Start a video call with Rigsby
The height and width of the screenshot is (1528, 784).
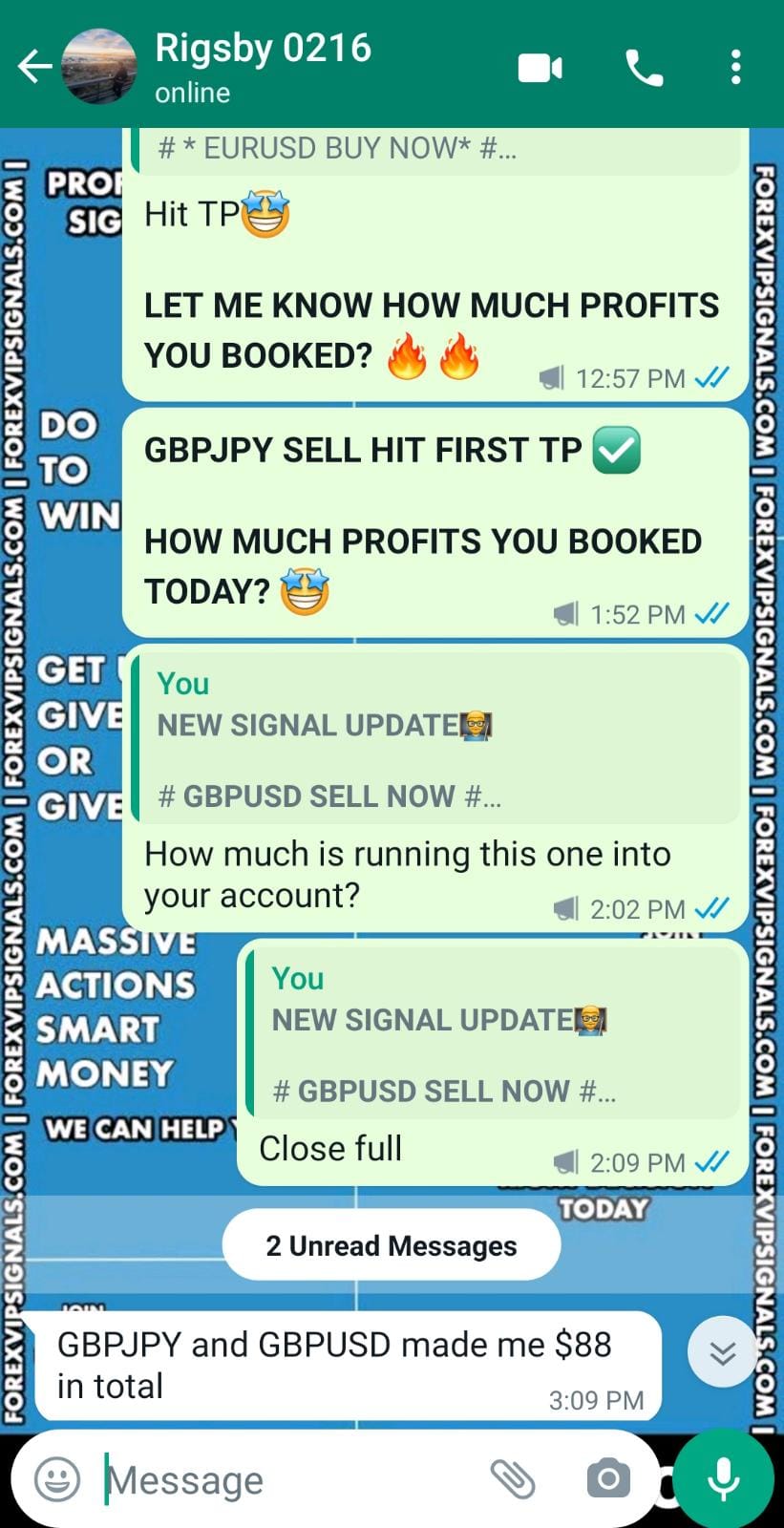click(x=540, y=68)
